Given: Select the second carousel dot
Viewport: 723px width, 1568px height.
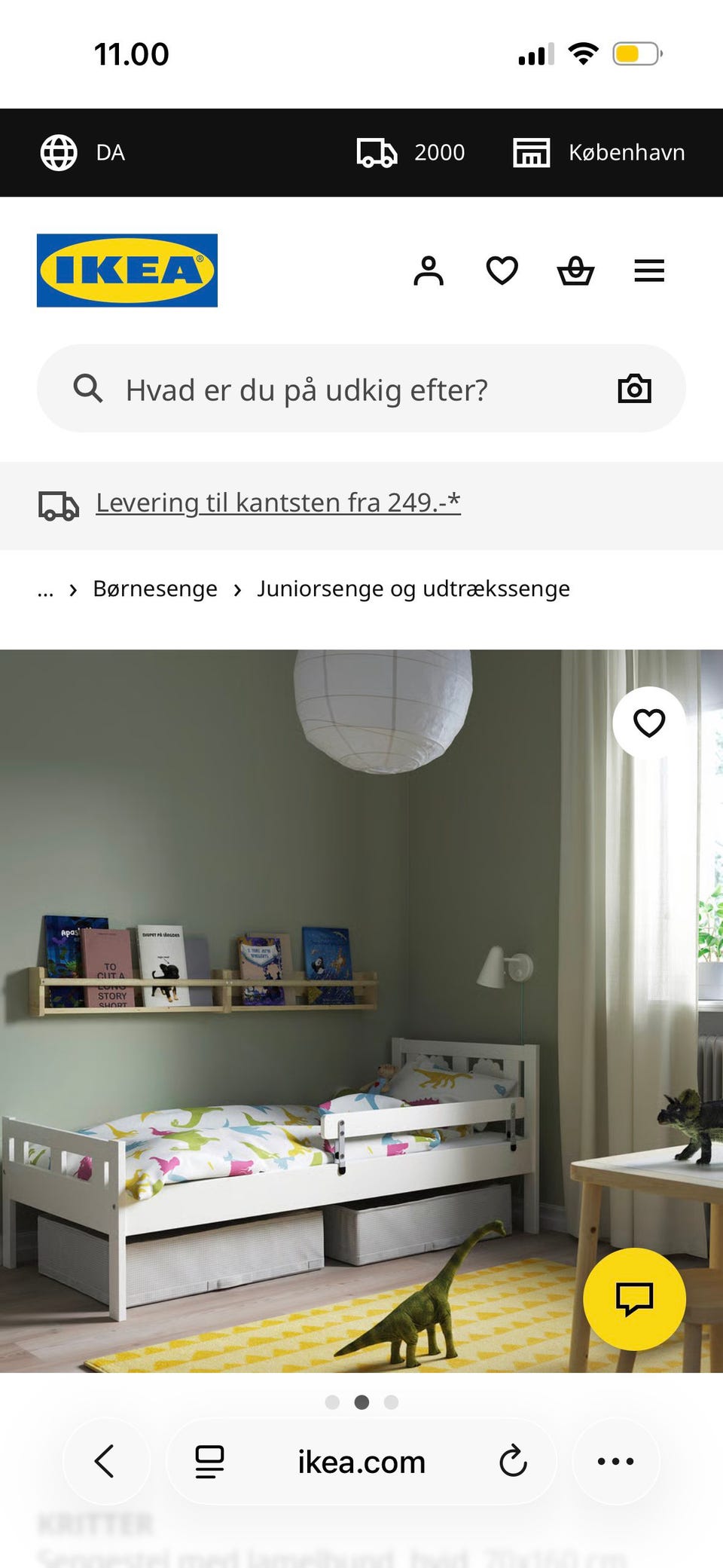Looking at the screenshot, I should pyautogui.click(x=362, y=1402).
